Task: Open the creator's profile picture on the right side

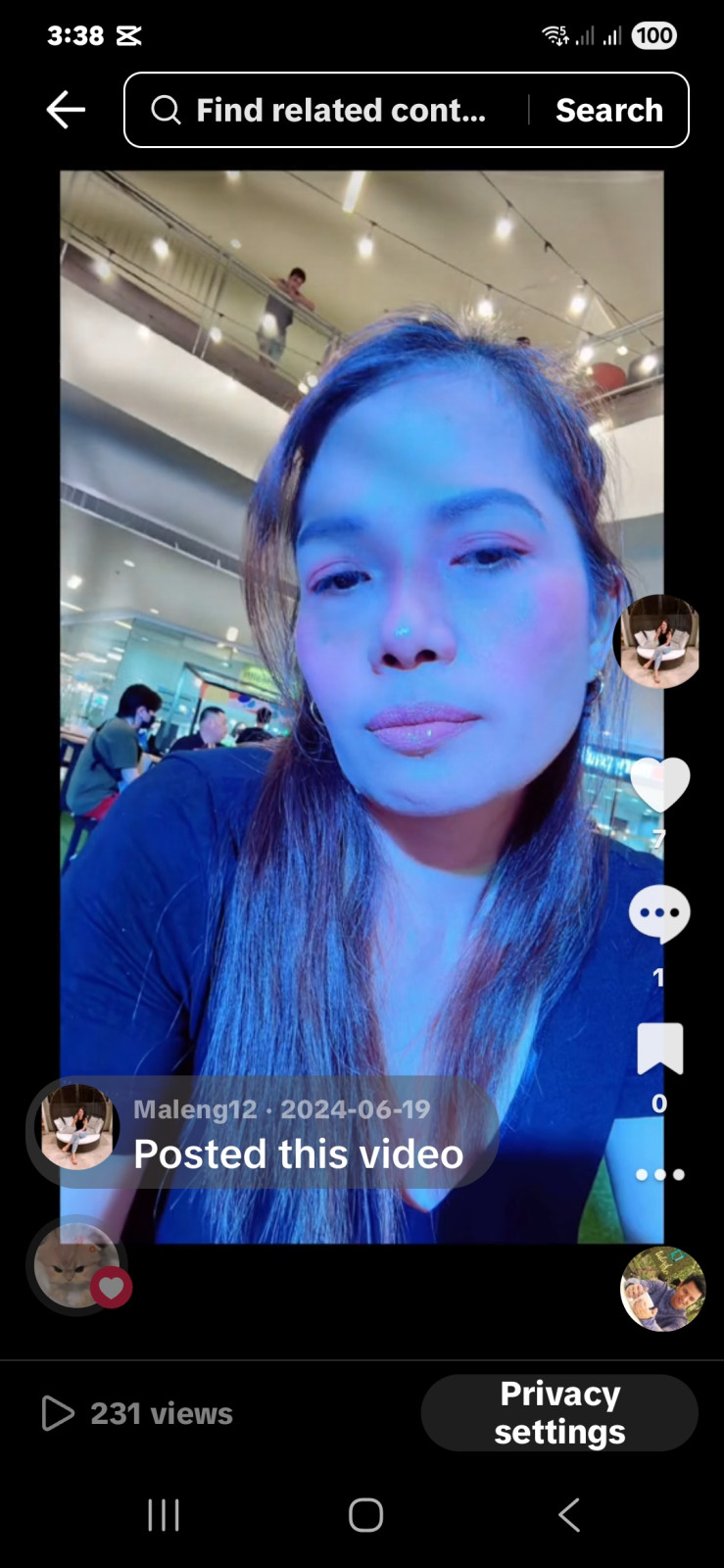Action: pyautogui.click(x=657, y=641)
